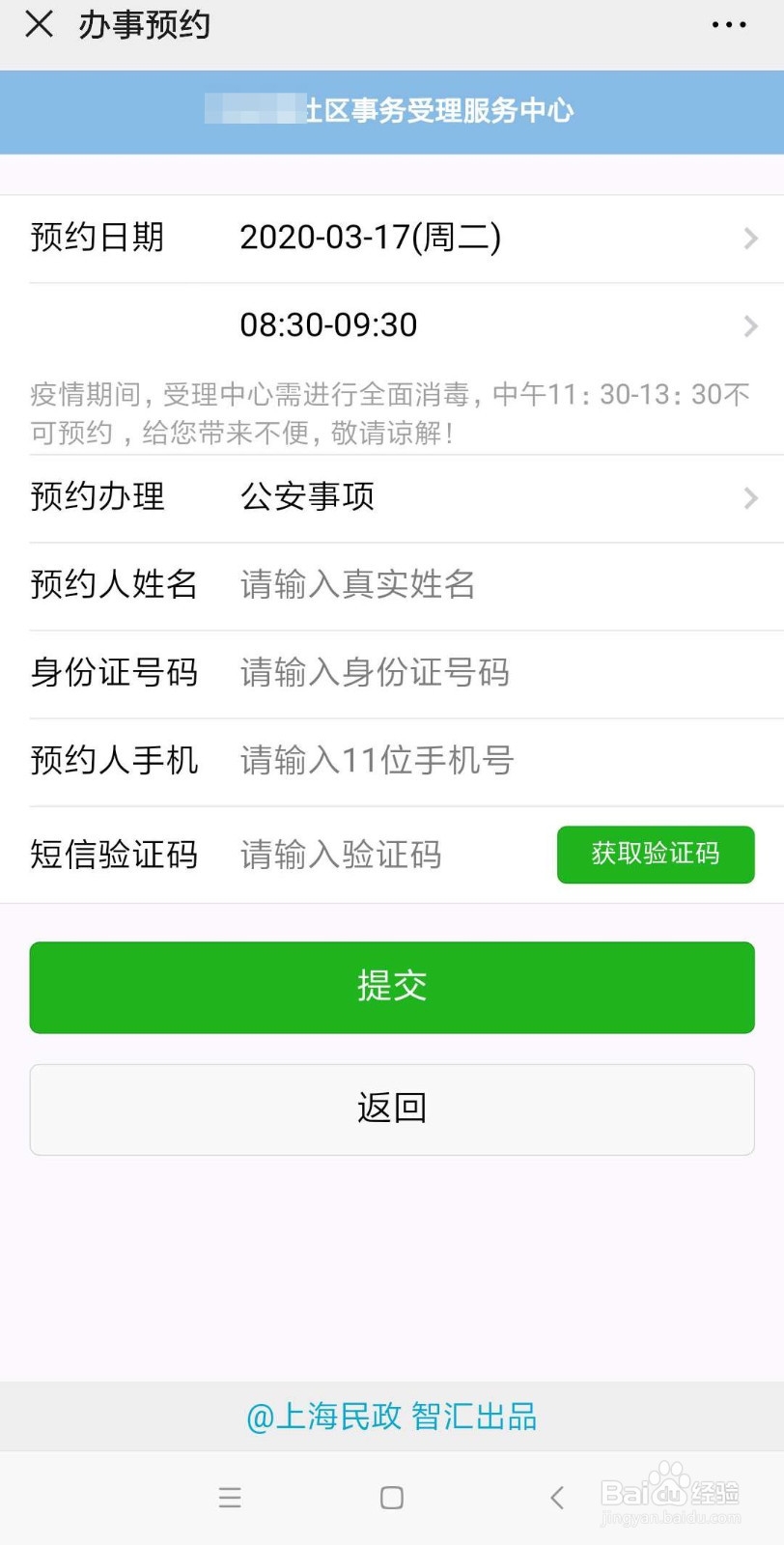Select the 公安事项 service option
The image size is (784, 1545).
(x=305, y=498)
